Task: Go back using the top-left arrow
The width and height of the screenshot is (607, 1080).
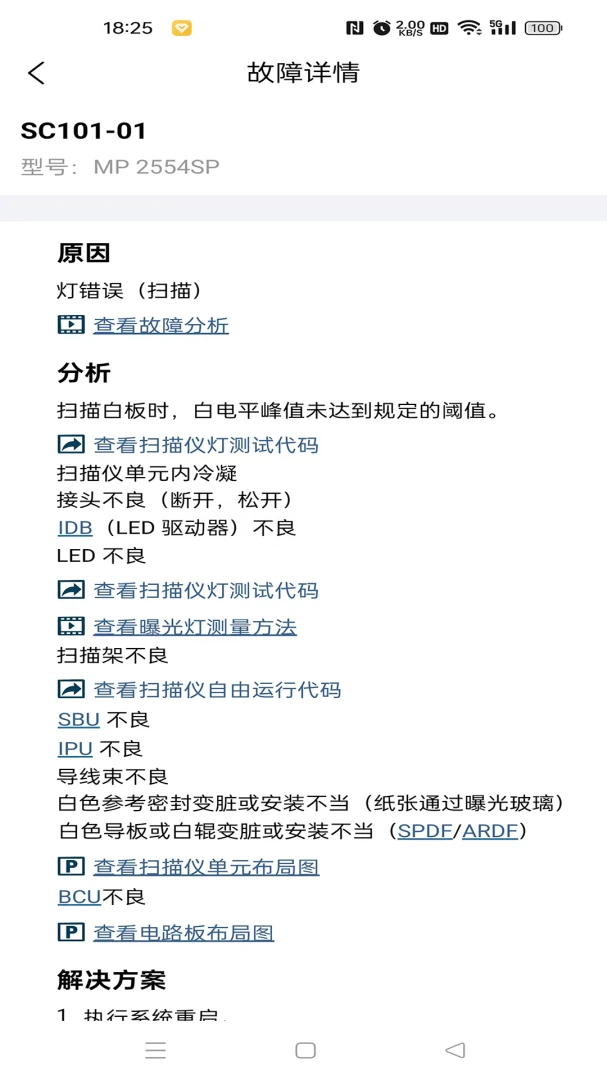Action: tap(37, 72)
